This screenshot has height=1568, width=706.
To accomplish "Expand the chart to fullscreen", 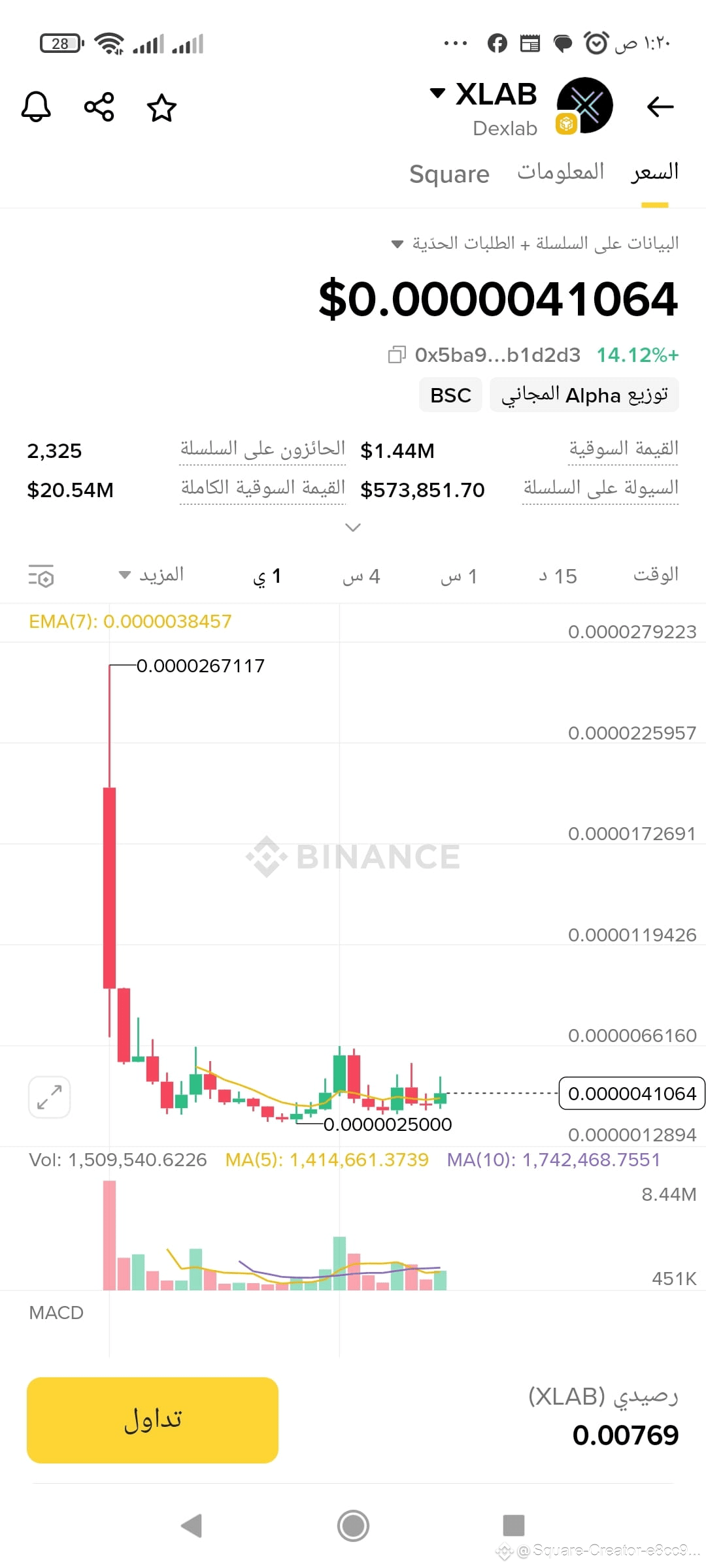I will point(50,1096).
